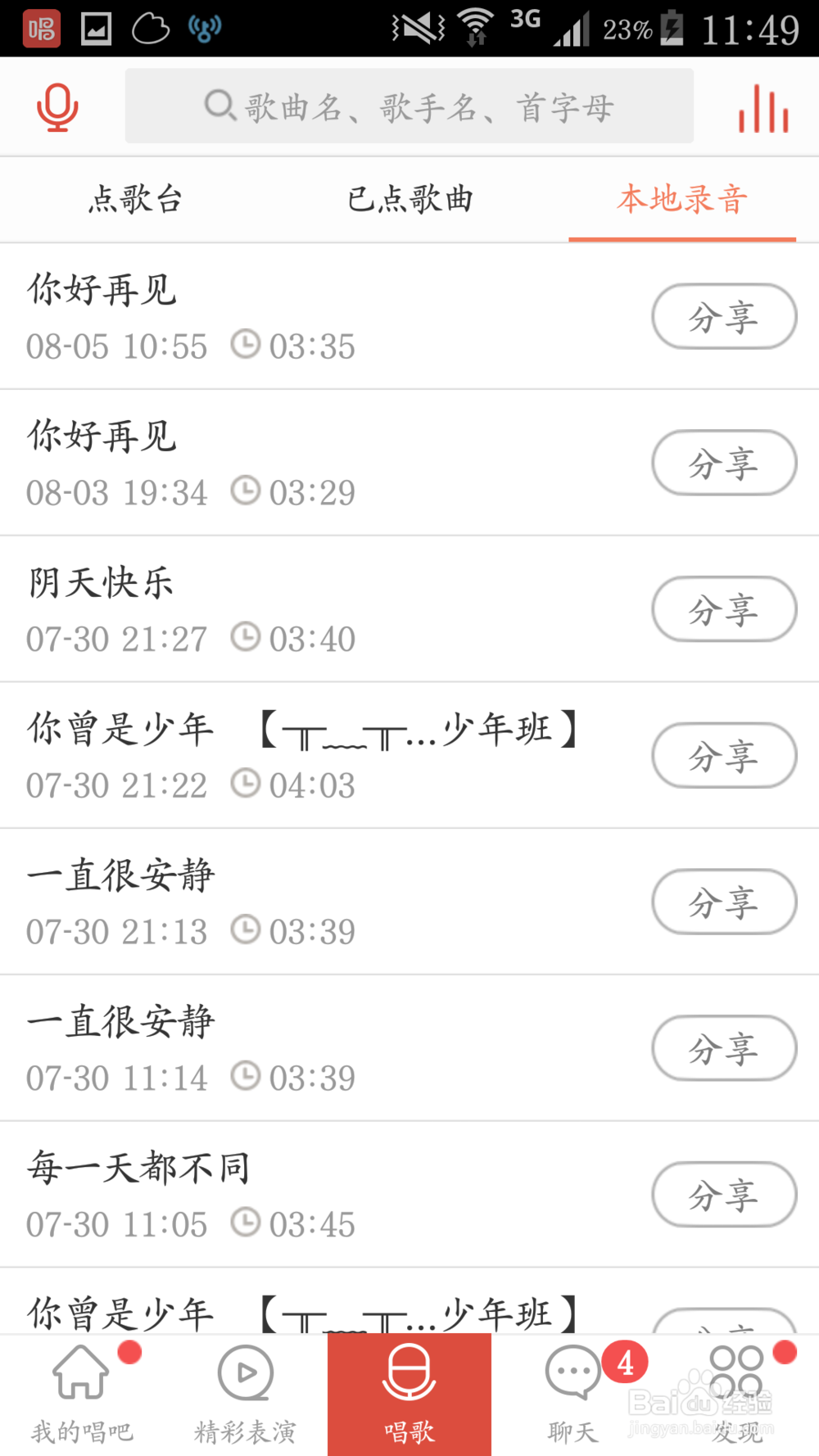Tap the 唱歌 tab at the bottom
Image resolution: width=819 pixels, height=1456 pixels.
pyautogui.click(x=409, y=1395)
